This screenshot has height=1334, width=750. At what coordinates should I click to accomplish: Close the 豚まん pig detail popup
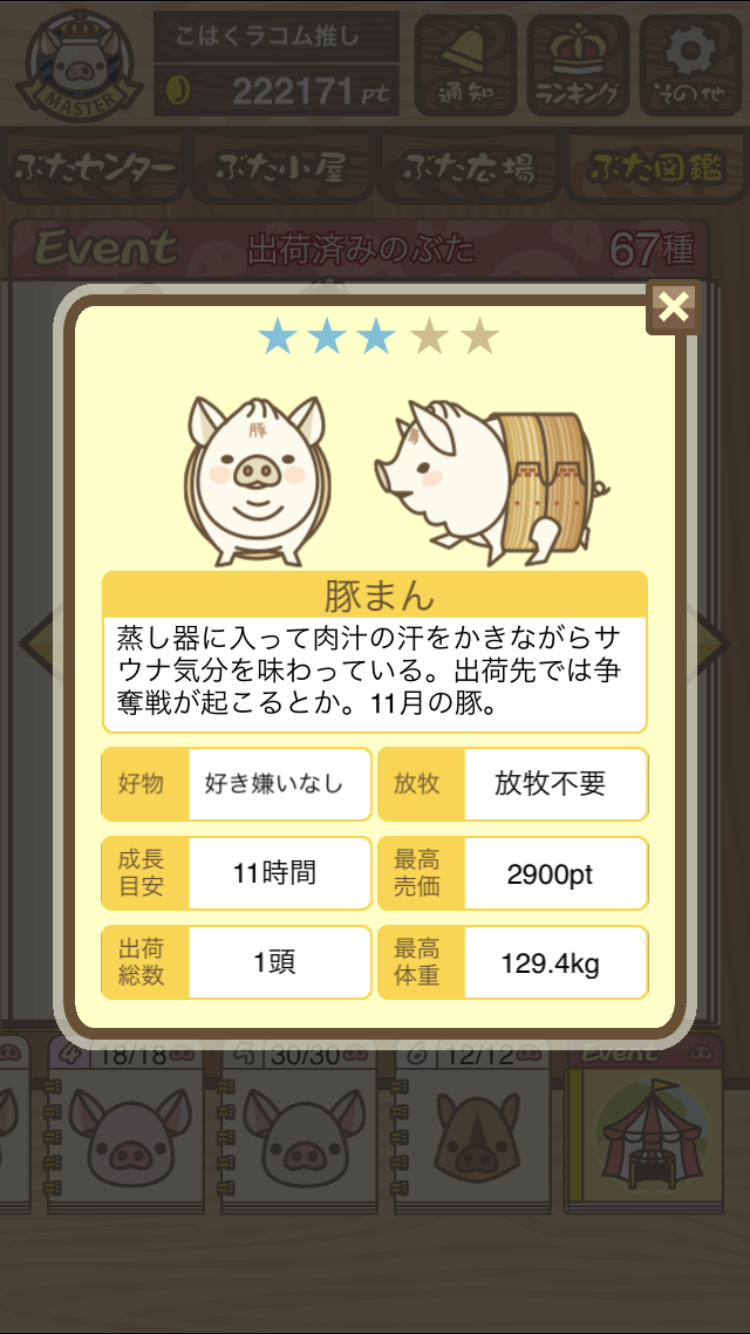(673, 307)
